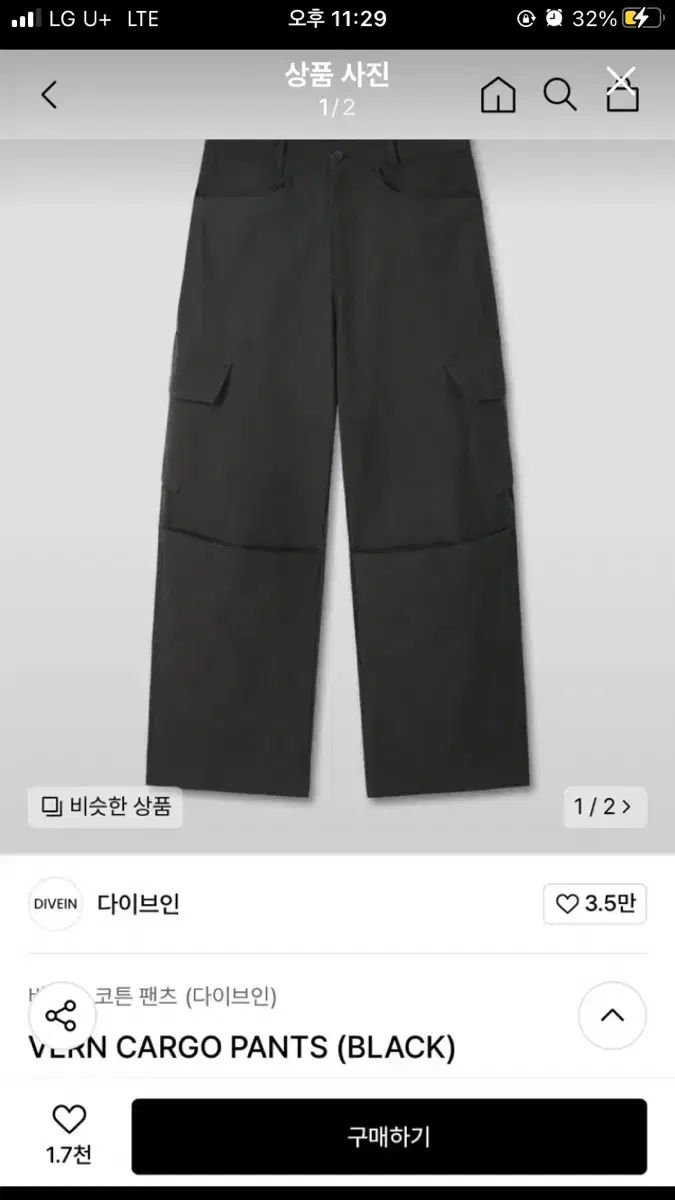This screenshot has width=675, height=1200.
Task: Tap 구매하기 to buy the cargo pants
Action: pos(389,1137)
